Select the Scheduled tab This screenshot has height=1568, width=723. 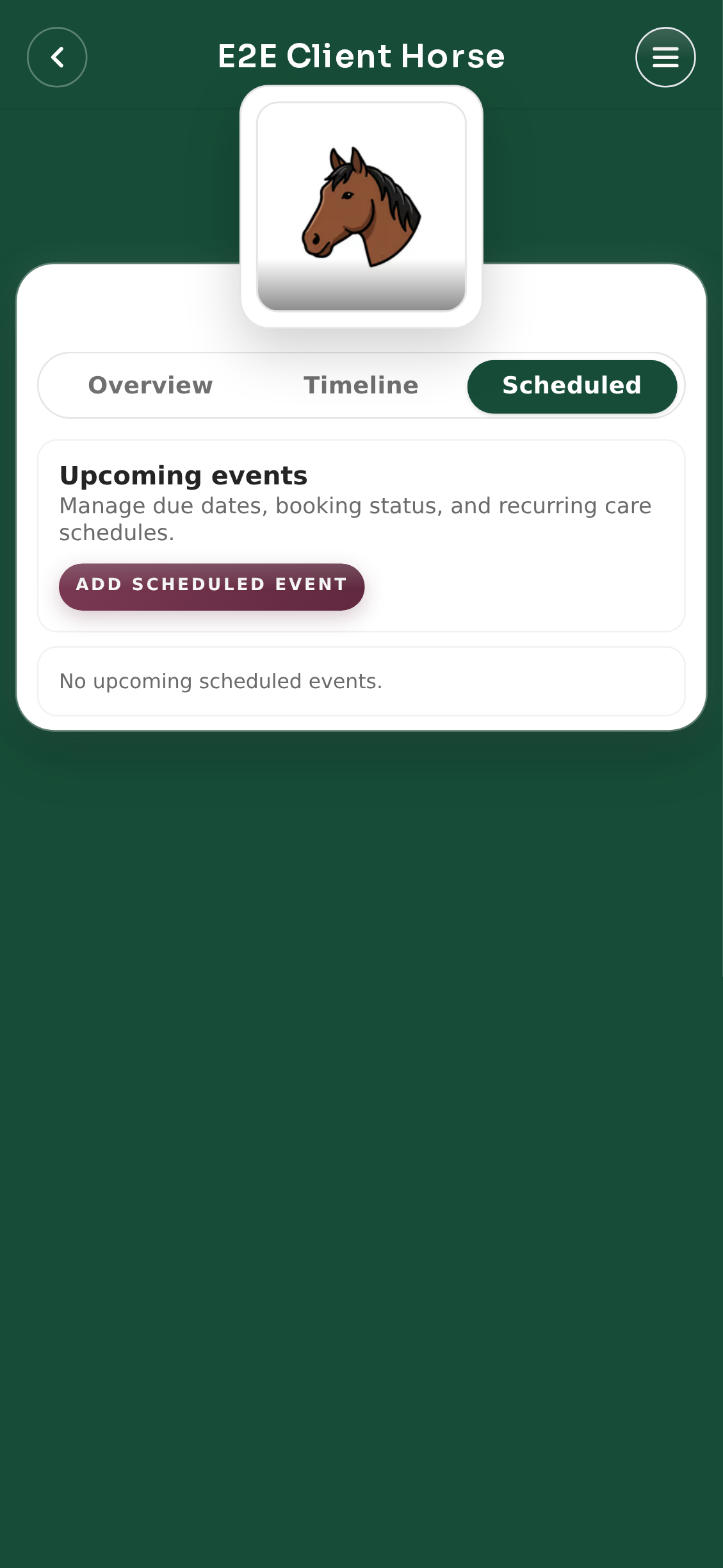pyautogui.click(x=572, y=386)
